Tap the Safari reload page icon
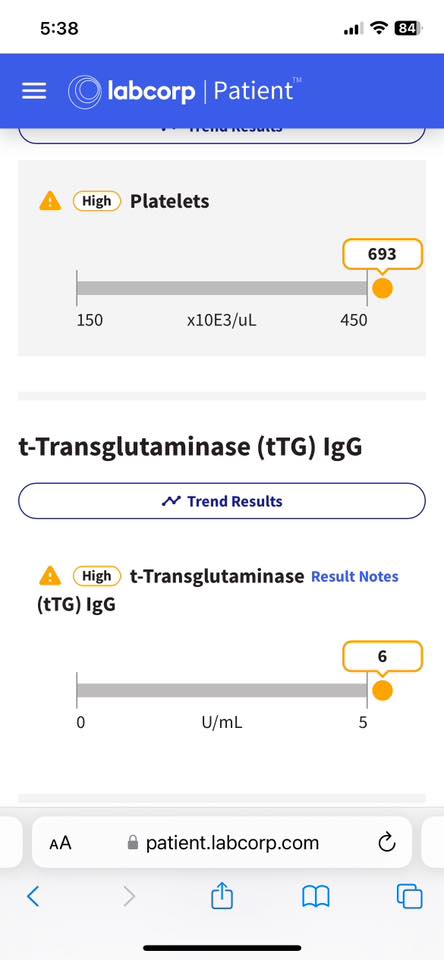Viewport: 444px width, 960px height. [x=386, y=843]
